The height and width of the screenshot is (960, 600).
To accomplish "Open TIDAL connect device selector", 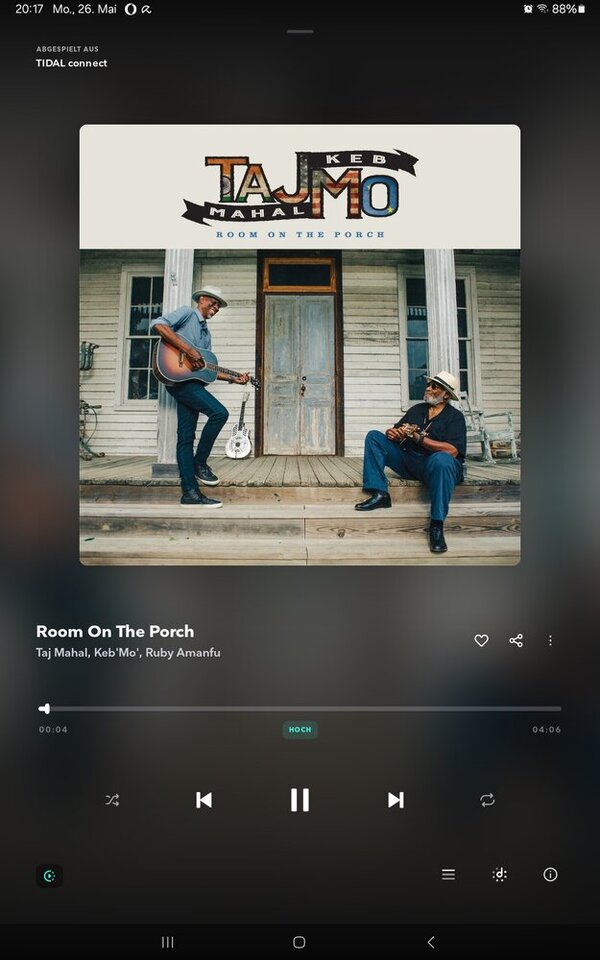I will 49,876.
